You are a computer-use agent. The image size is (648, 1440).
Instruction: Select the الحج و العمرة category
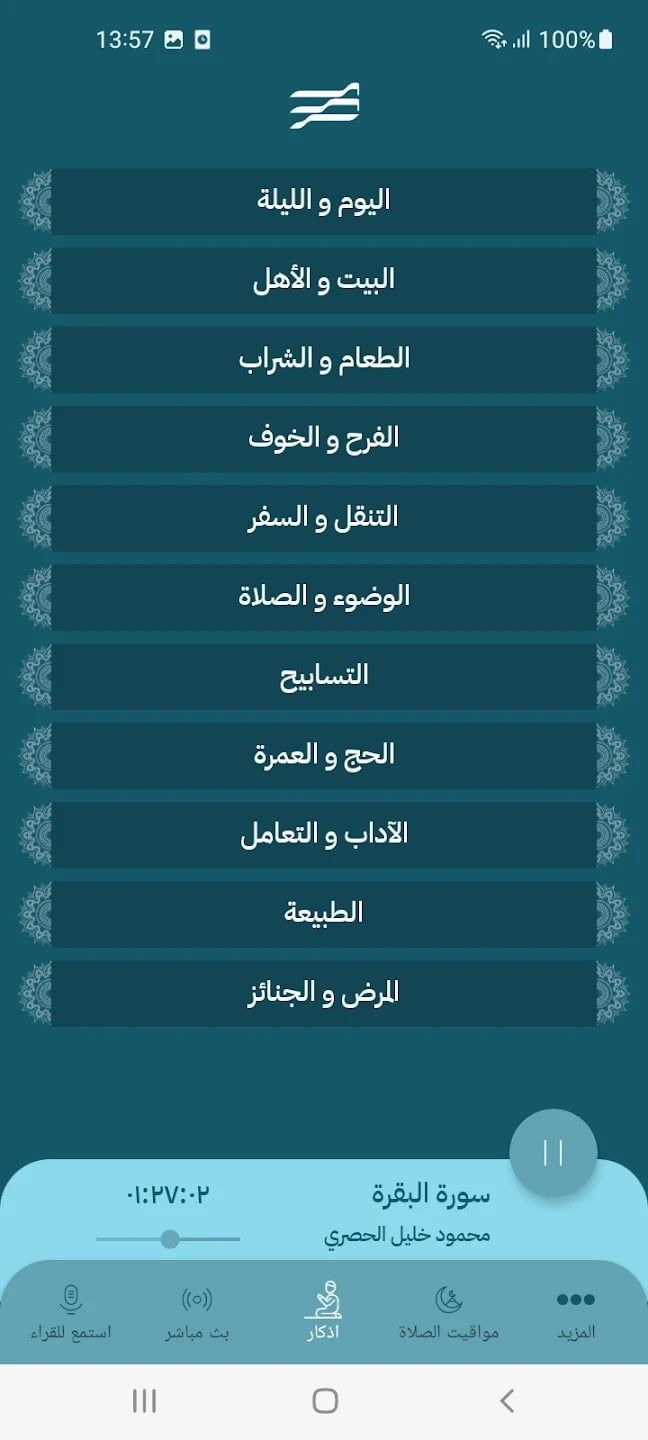click(x=324, y=755)
